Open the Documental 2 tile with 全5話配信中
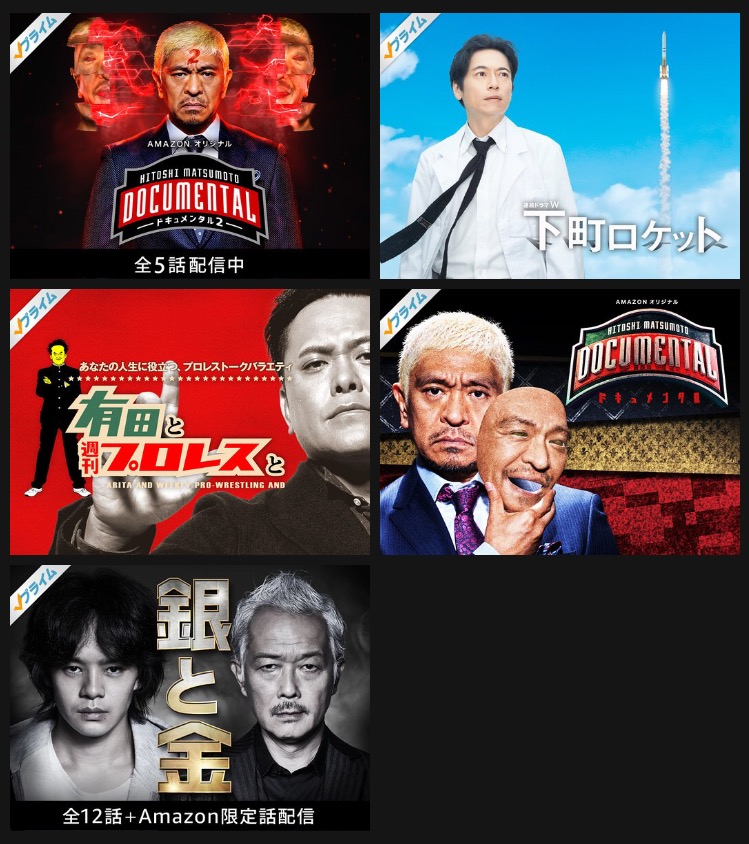Screen dimensions: 749x844 click(x=190, y=145)
